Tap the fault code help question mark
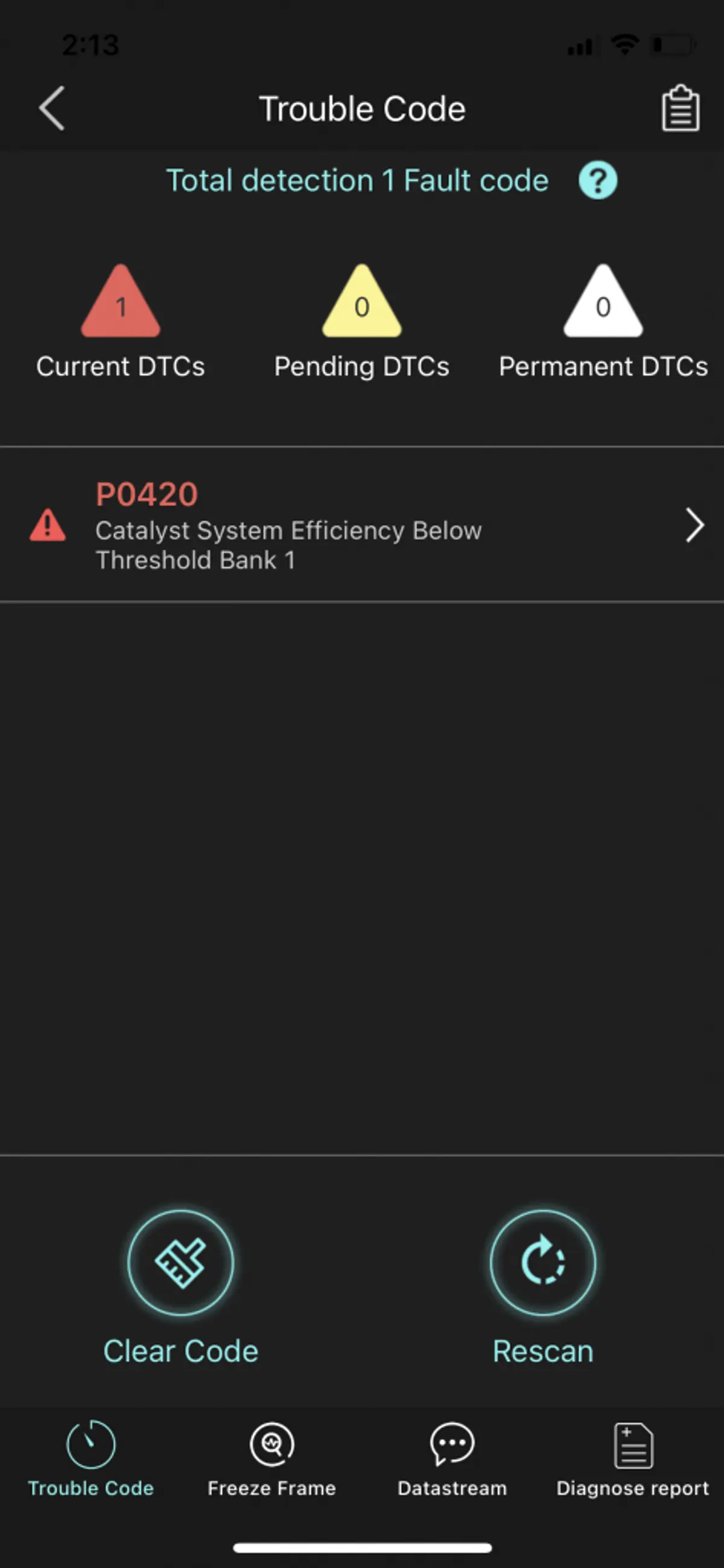 pyautogui.click(x=597, y=181)
